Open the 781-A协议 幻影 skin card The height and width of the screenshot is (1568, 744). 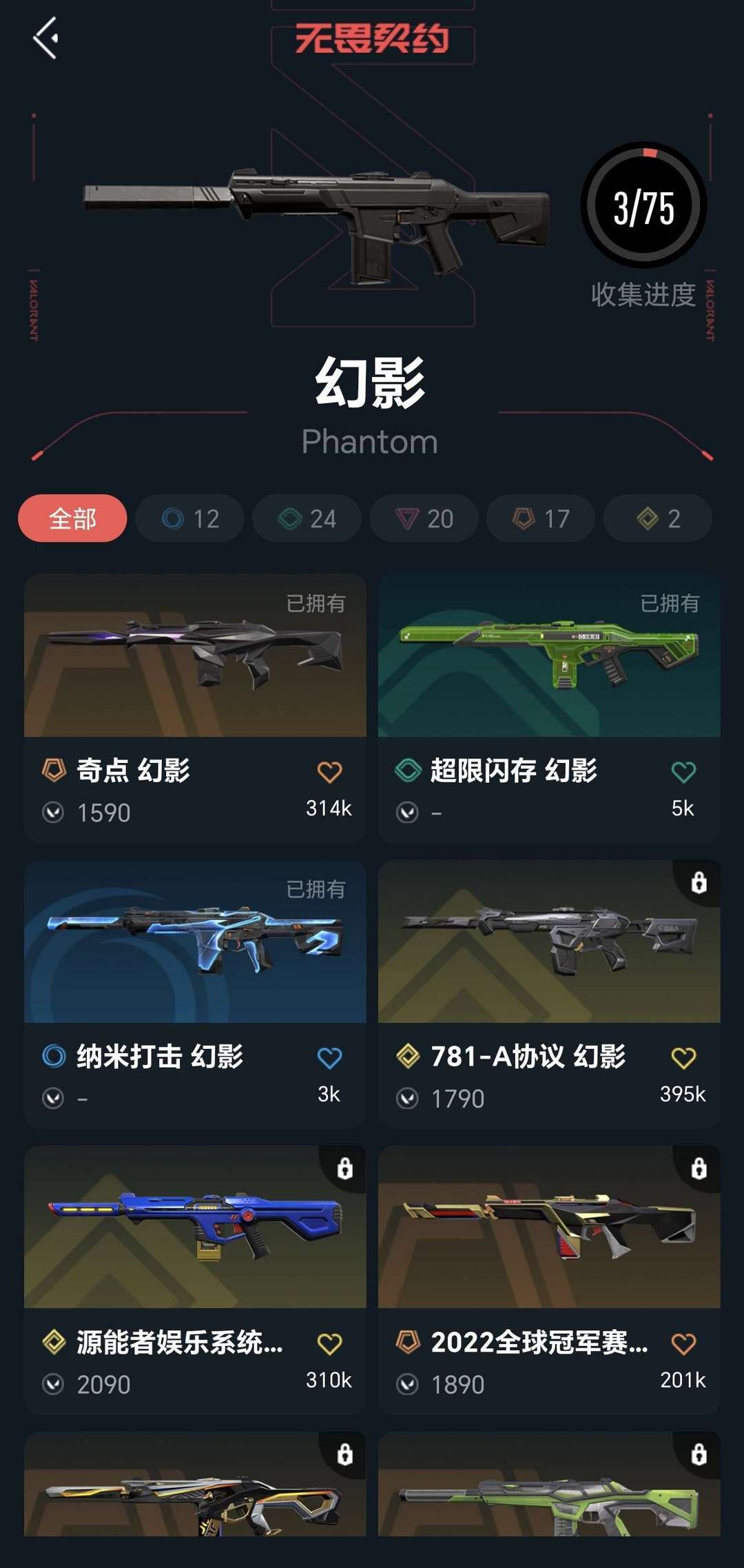click(x=549, y=994)
